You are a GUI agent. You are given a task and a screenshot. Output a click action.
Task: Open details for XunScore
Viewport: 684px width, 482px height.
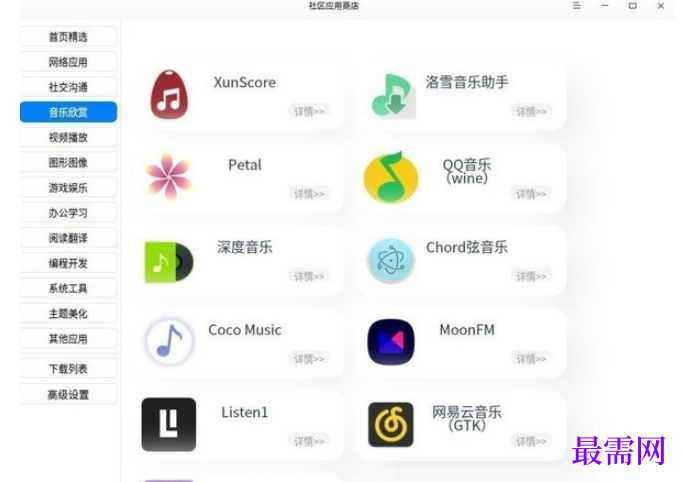coord(309,111)
